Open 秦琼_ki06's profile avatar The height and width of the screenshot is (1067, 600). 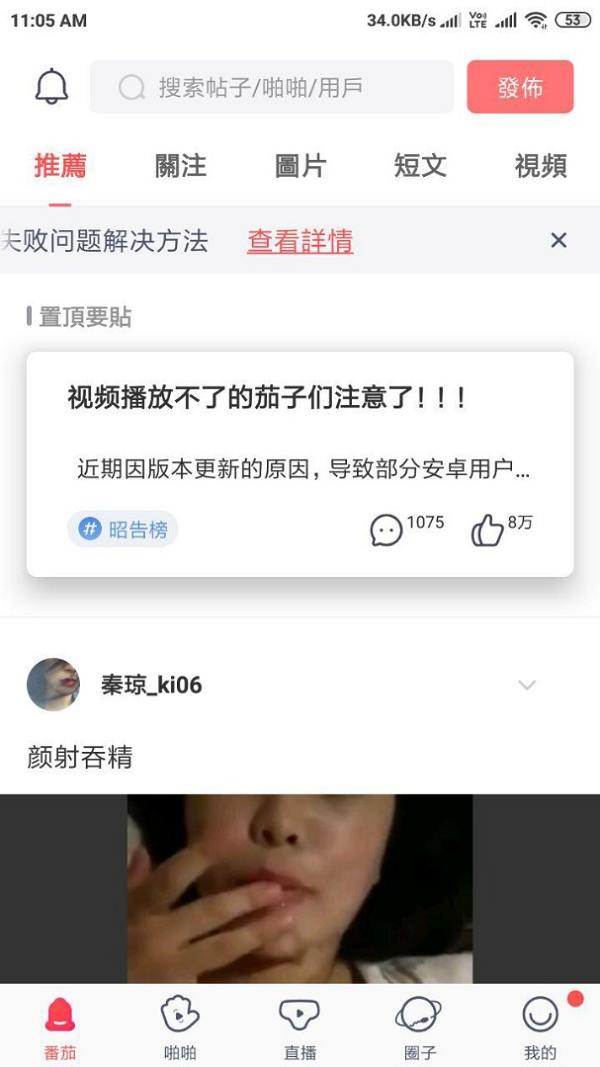53,685
